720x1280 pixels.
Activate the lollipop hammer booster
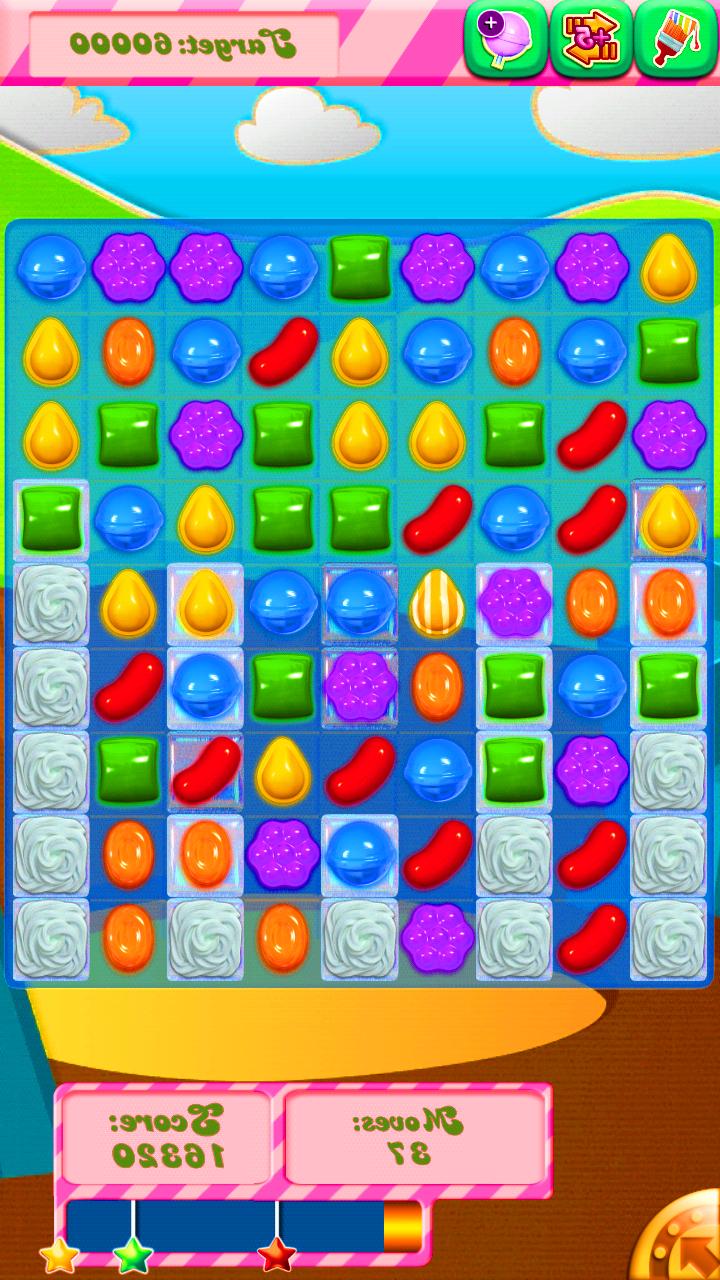tap(507, 42)
